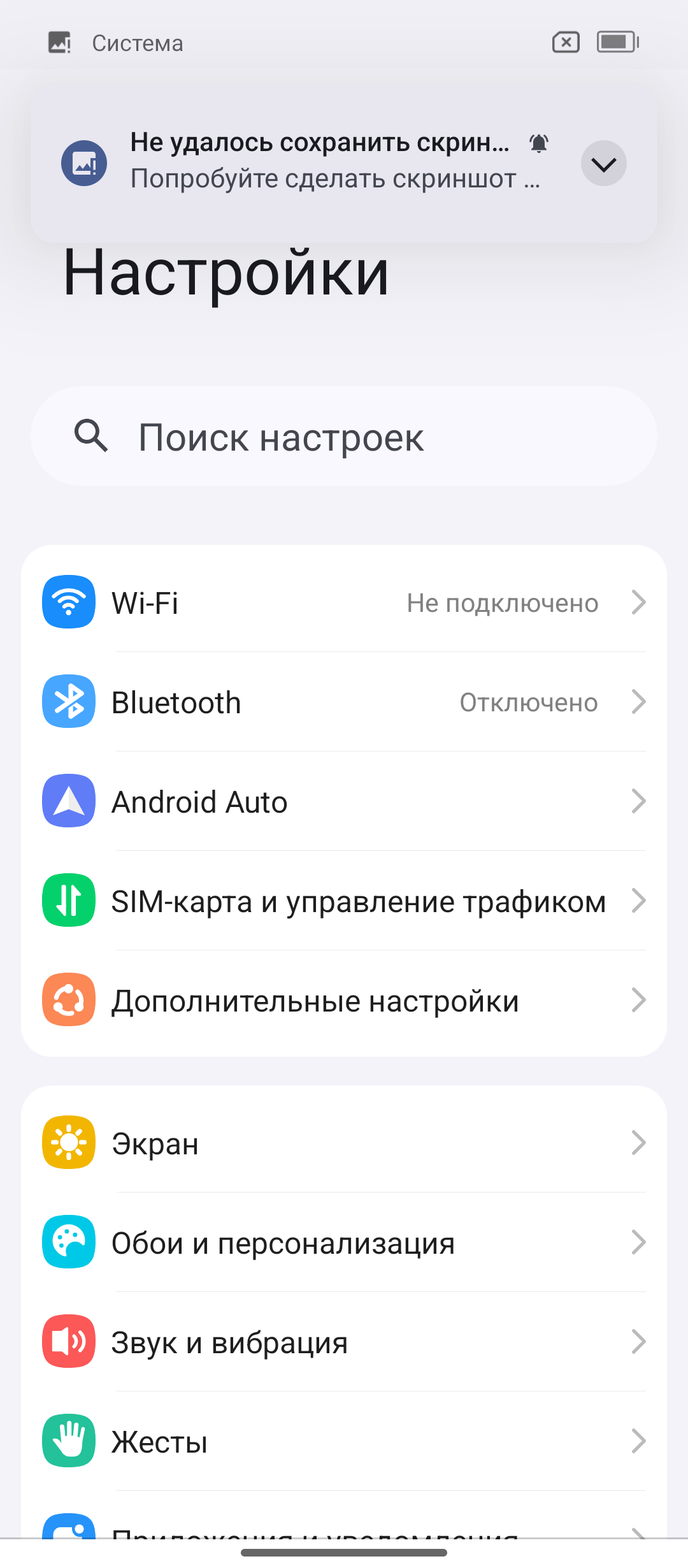Open Bluetooth settings

pos(344,702)
